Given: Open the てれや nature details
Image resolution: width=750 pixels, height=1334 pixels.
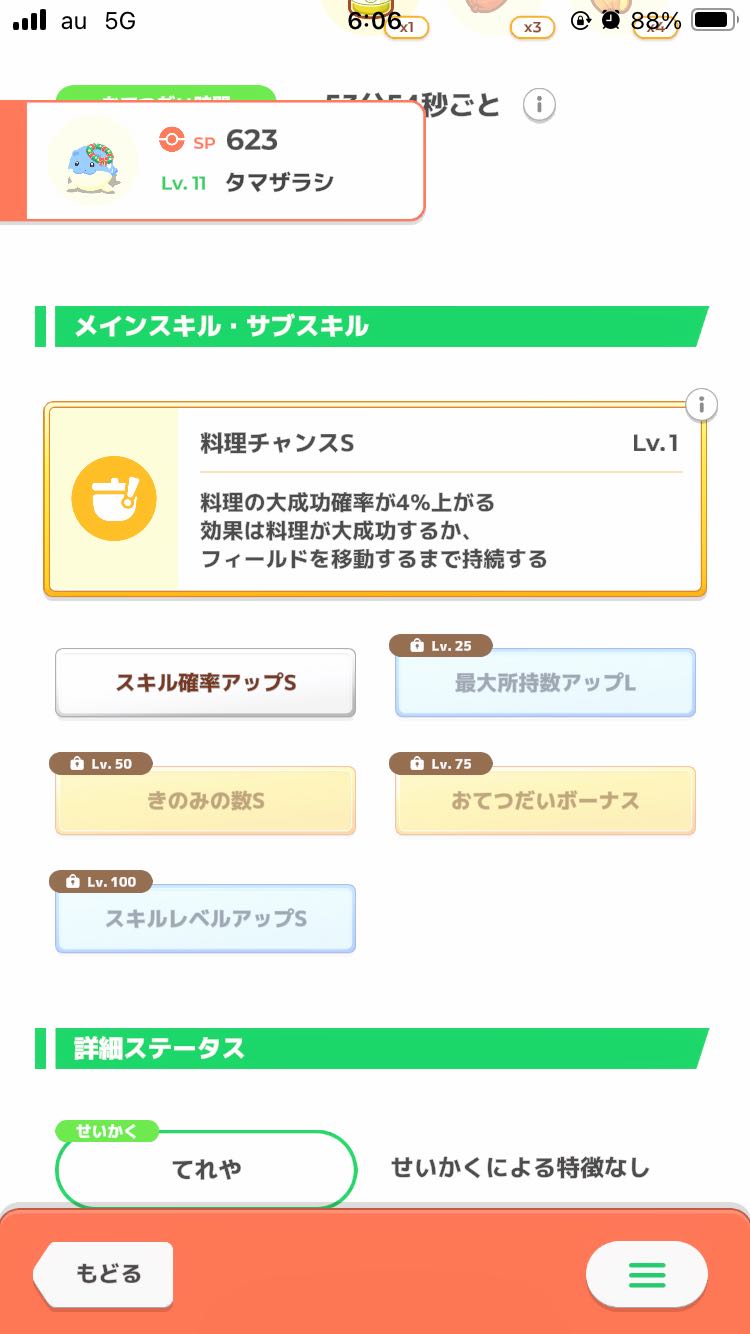Looking at the screenshot, I should [x=206, y=1169].
